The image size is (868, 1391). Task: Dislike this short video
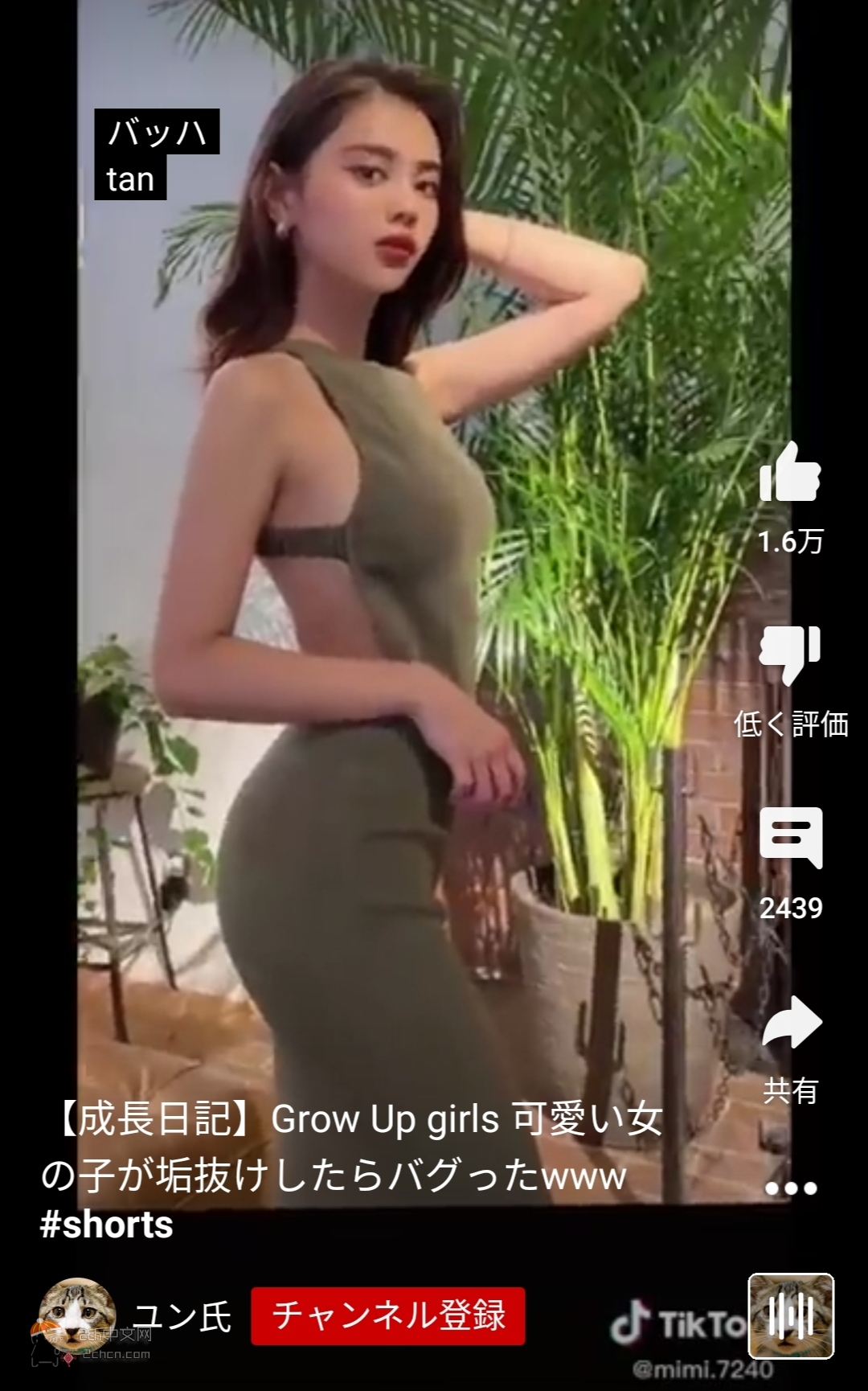point(790,654)
